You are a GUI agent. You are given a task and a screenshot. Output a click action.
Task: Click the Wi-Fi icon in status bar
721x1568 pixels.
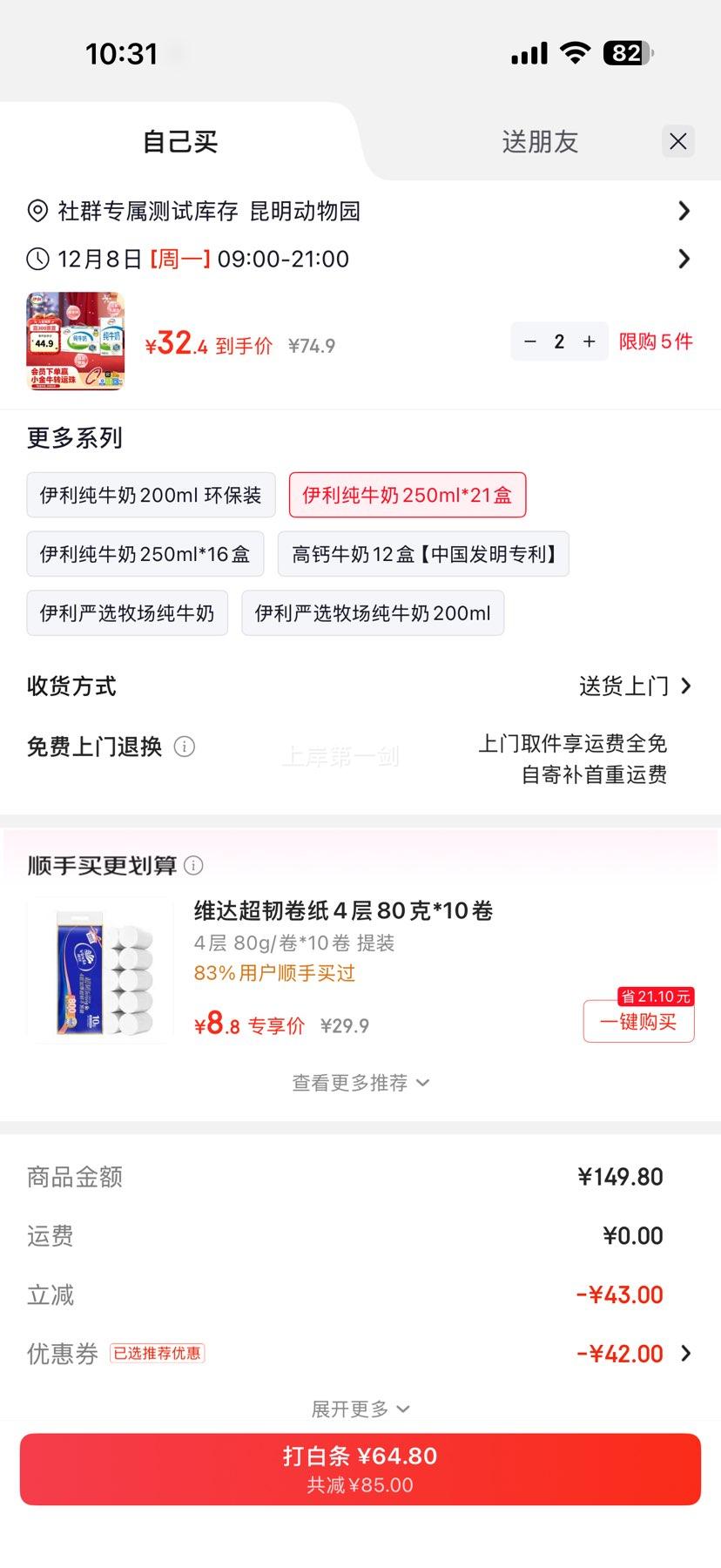click(576, 52)
